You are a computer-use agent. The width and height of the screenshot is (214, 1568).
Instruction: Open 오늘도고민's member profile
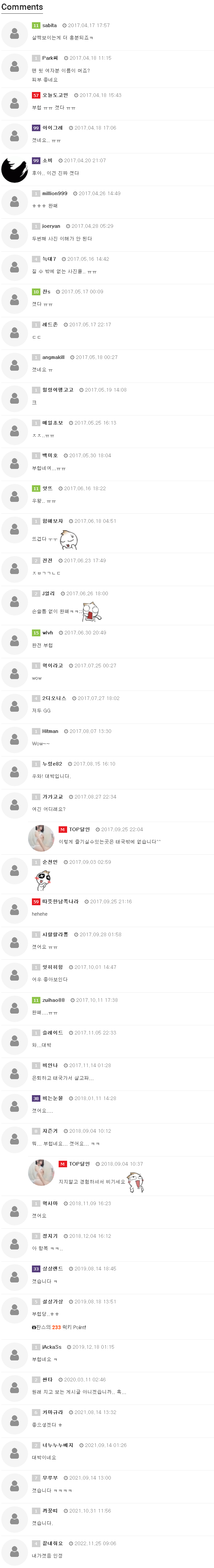click(55, 96)
